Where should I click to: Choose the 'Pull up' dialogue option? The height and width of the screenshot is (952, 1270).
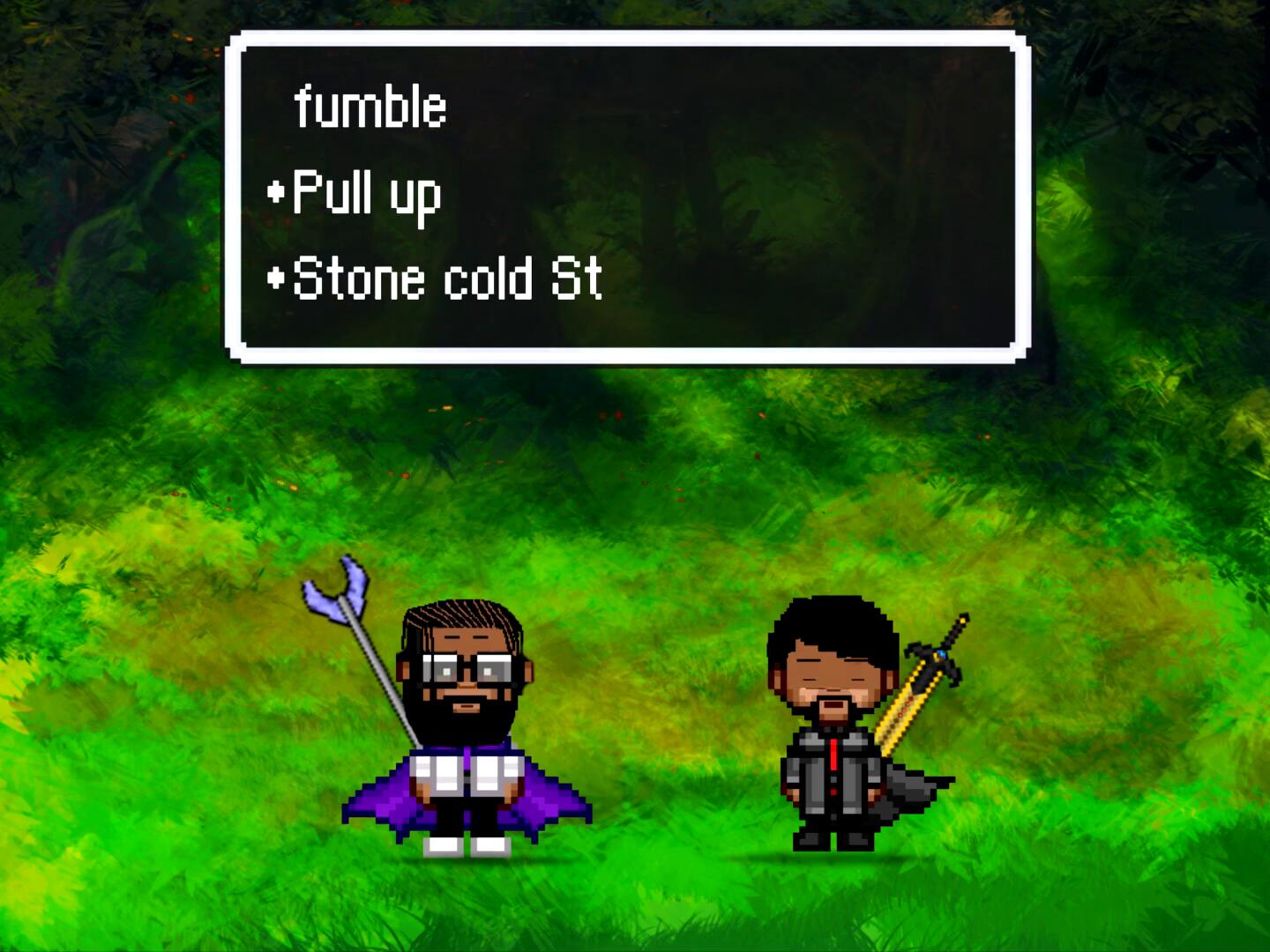[x=366, y=193]
